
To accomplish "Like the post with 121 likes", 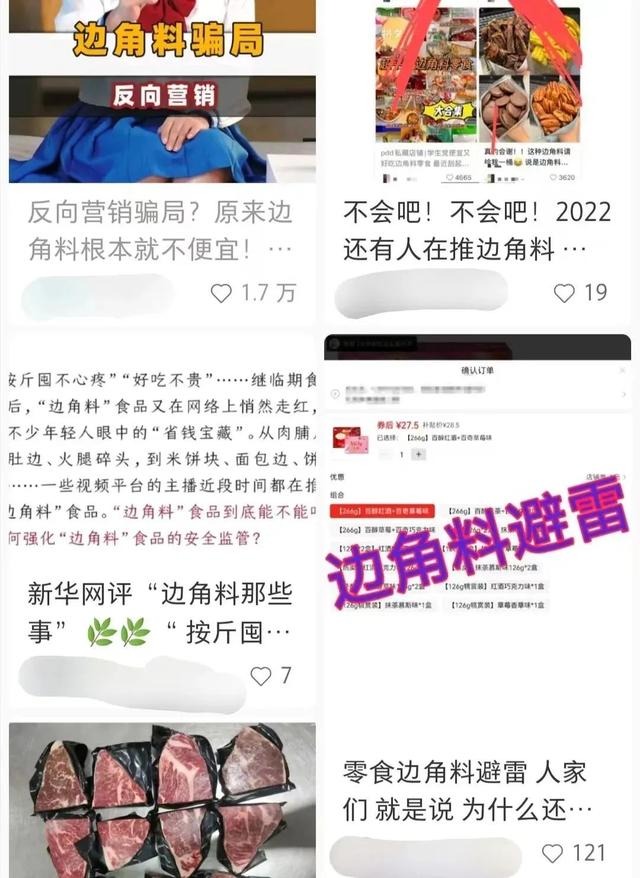I will point(553,853).
